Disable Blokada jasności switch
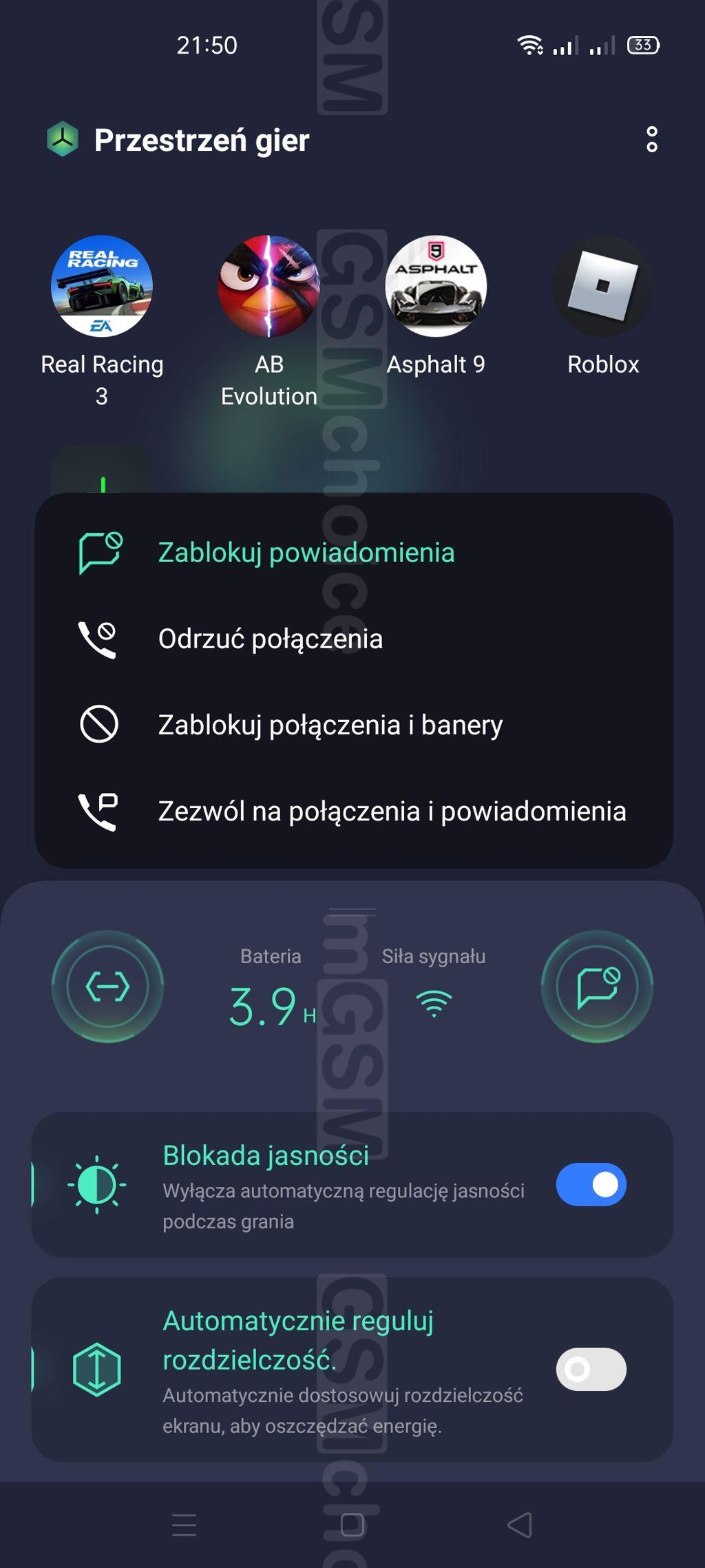Screen dimensions: 705x1568 click(591, 1185)
